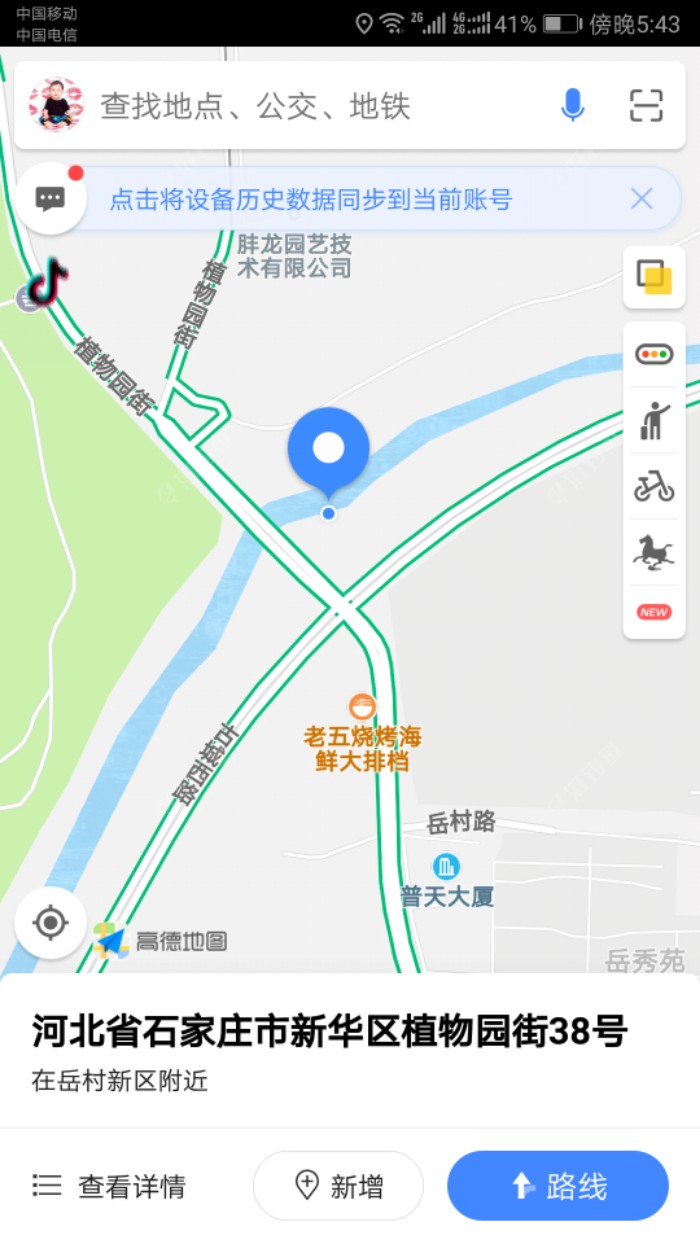Toggle the traffic light layer
Image resolution: width=700 pixels, height=1244 pixels.
(x=654, y=354)
